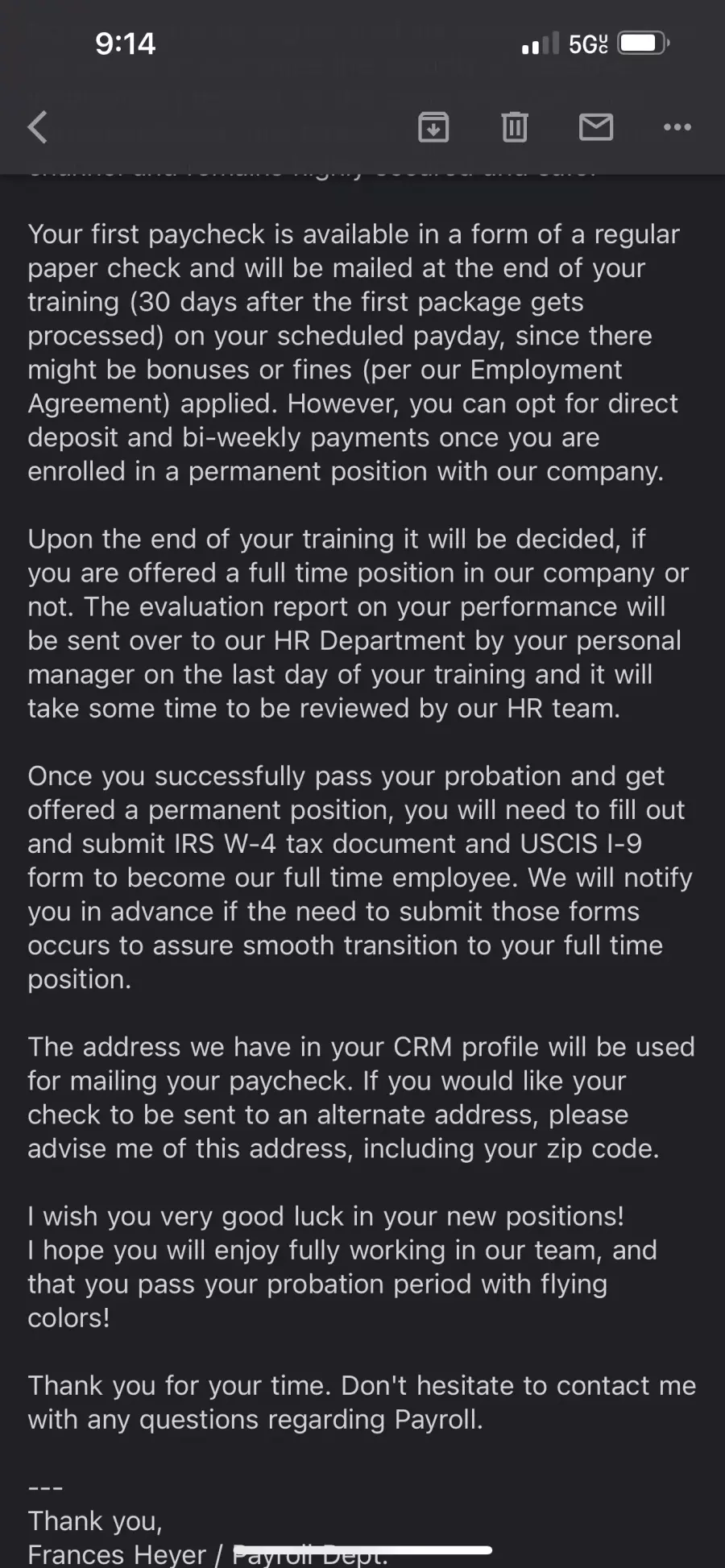Viewport: 725px width, 1568px height.
Task: Open the three-dot overflow menu
Action: pyautogui.click(x=677, y=127)
